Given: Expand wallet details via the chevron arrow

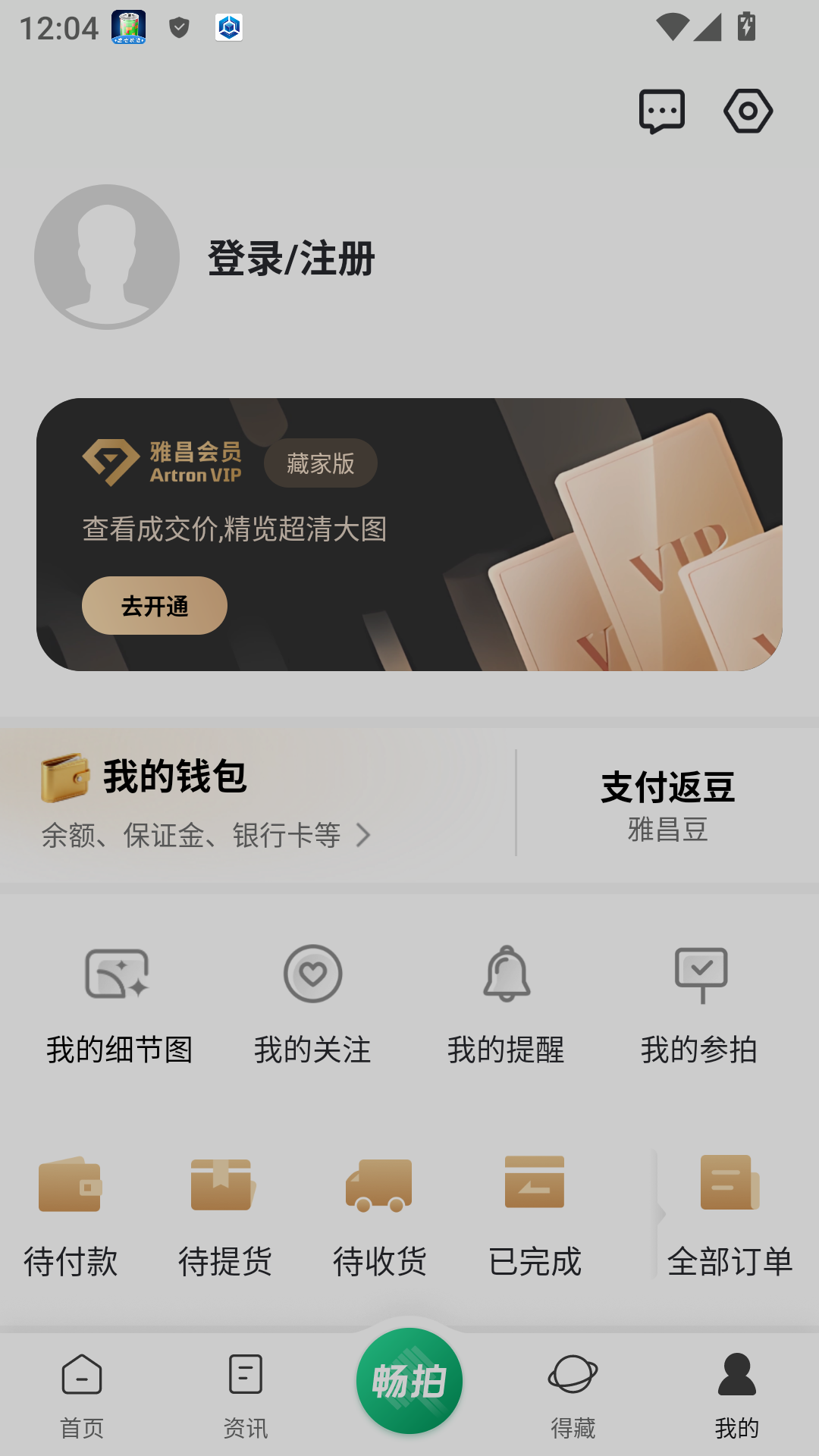Looking at the screenshot, I should (x=366, y=835).
